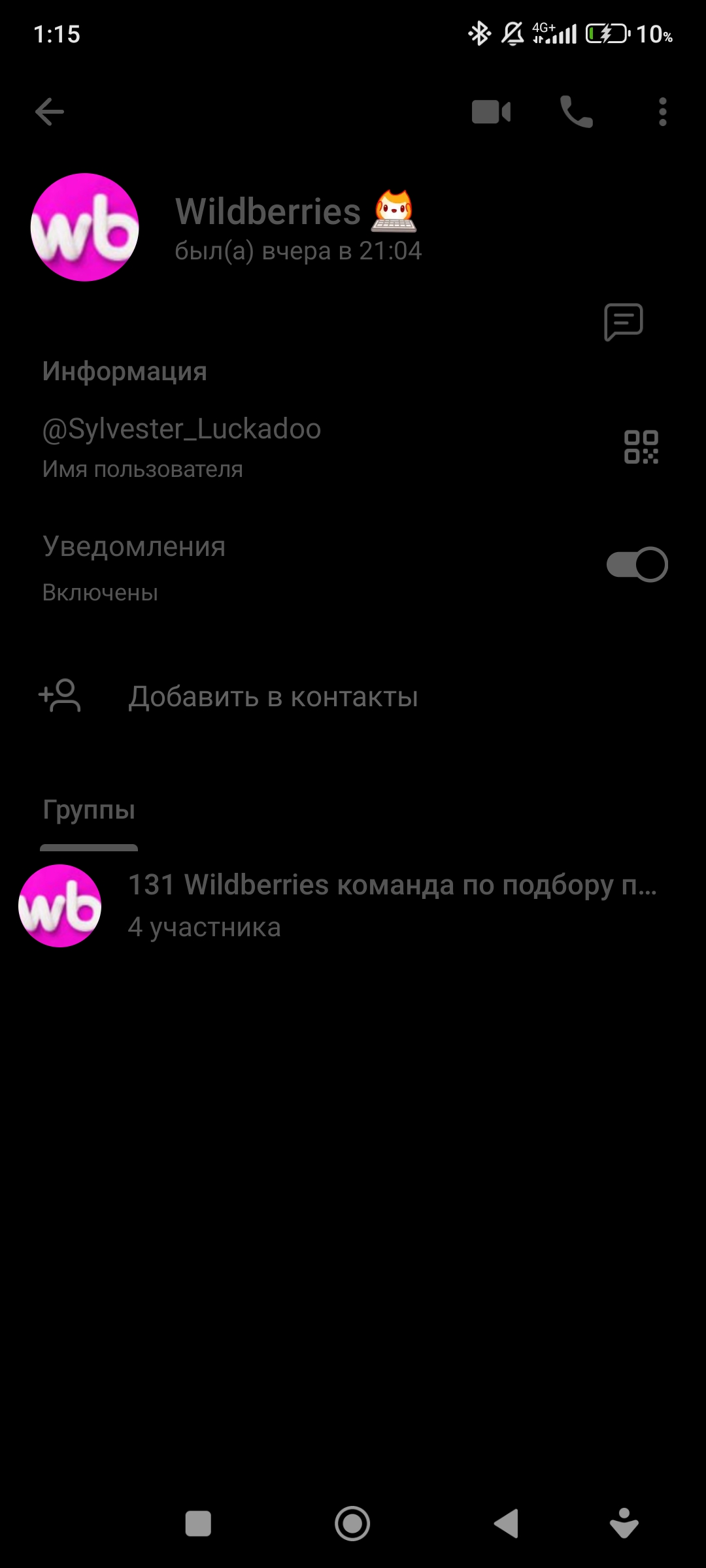Image resolution: width=706 pixels, height=1568 pixels.
Task: Tap Добавить в контакты
Action: [353, 696]
